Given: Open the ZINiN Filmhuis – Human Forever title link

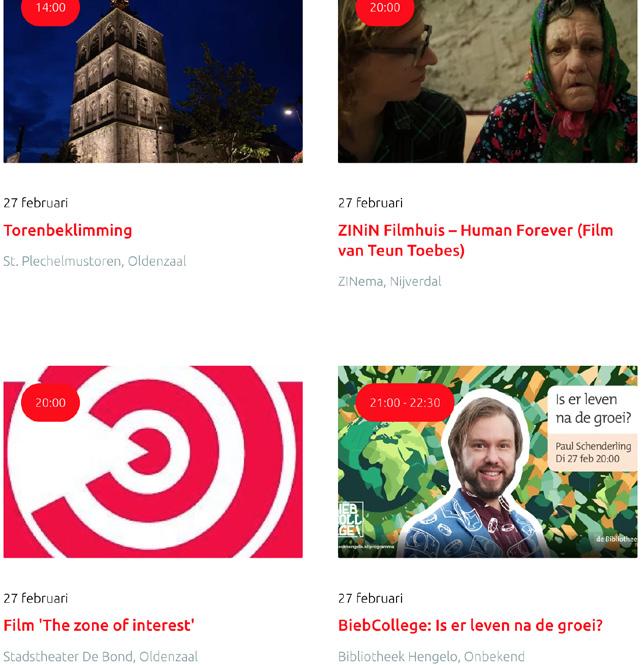Looking at the screenshot, I should pyautogui.click(x=475, y=240).
